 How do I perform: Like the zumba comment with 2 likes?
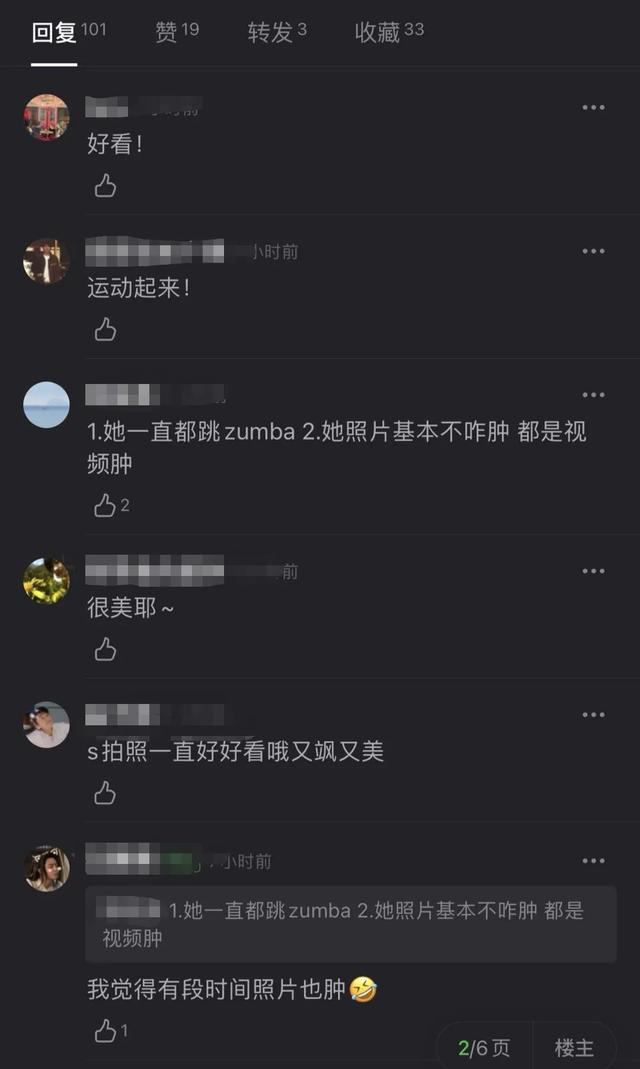[x=106, y=506]
